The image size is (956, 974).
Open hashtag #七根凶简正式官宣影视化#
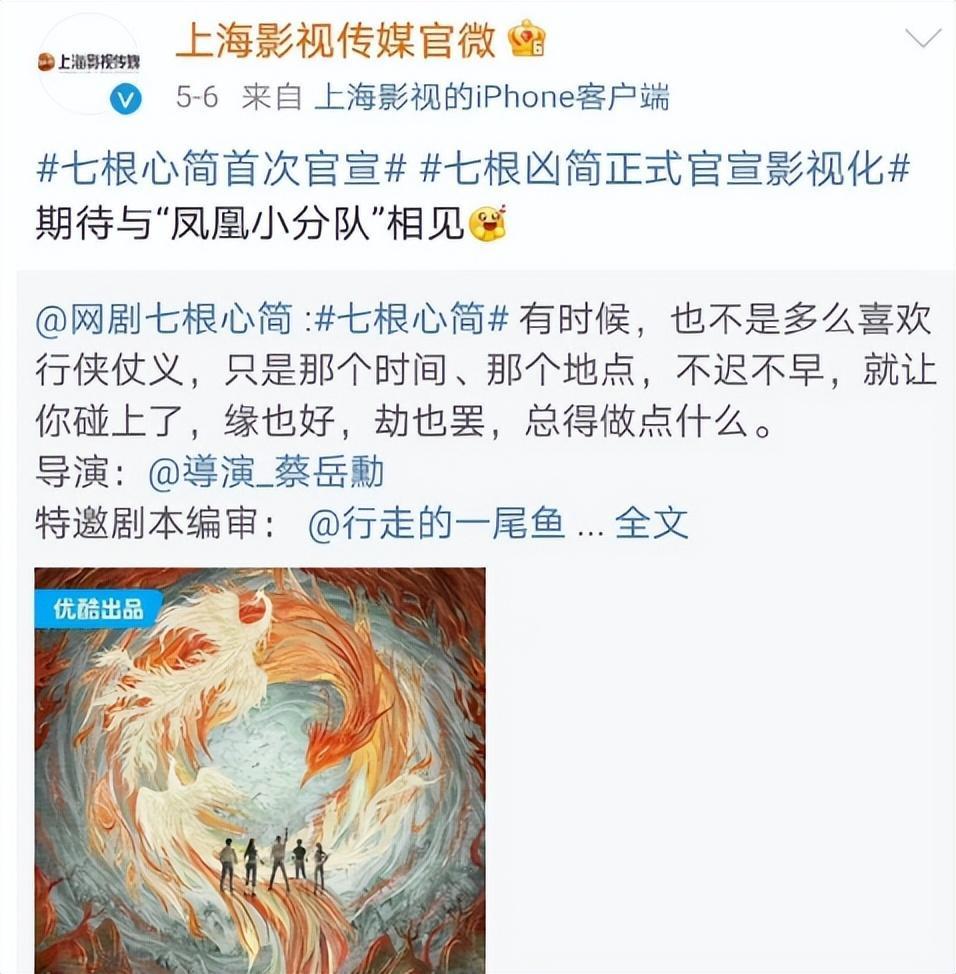tap(664, 169)
